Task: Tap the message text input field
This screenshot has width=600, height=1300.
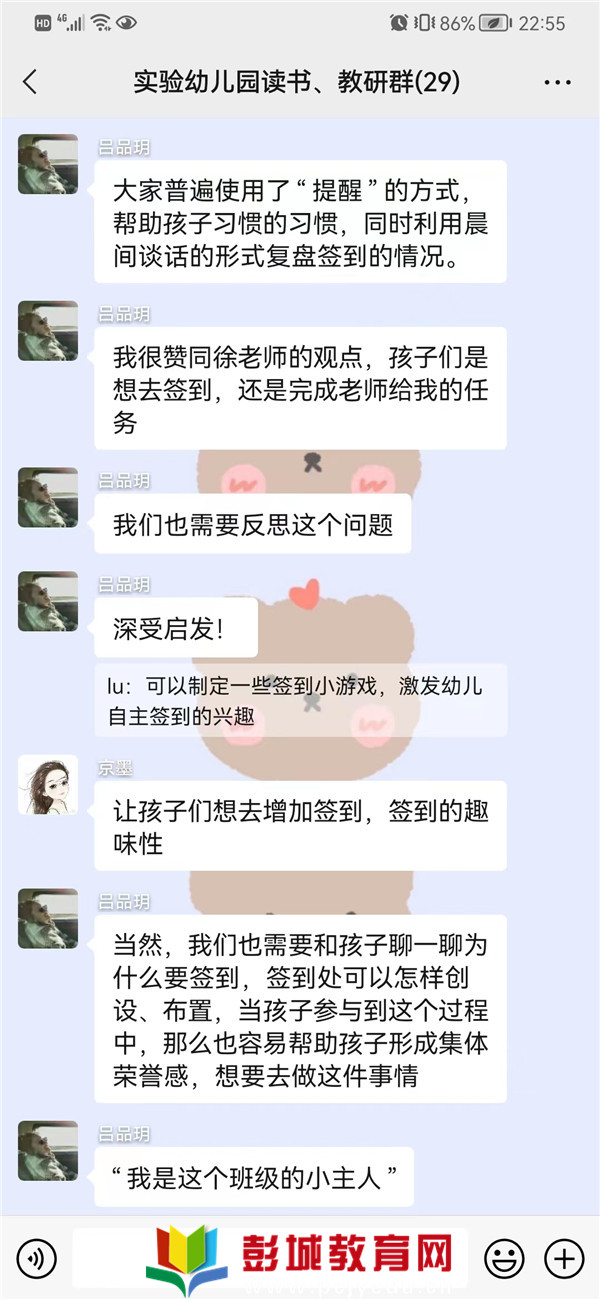Action: click(272, 1257)
